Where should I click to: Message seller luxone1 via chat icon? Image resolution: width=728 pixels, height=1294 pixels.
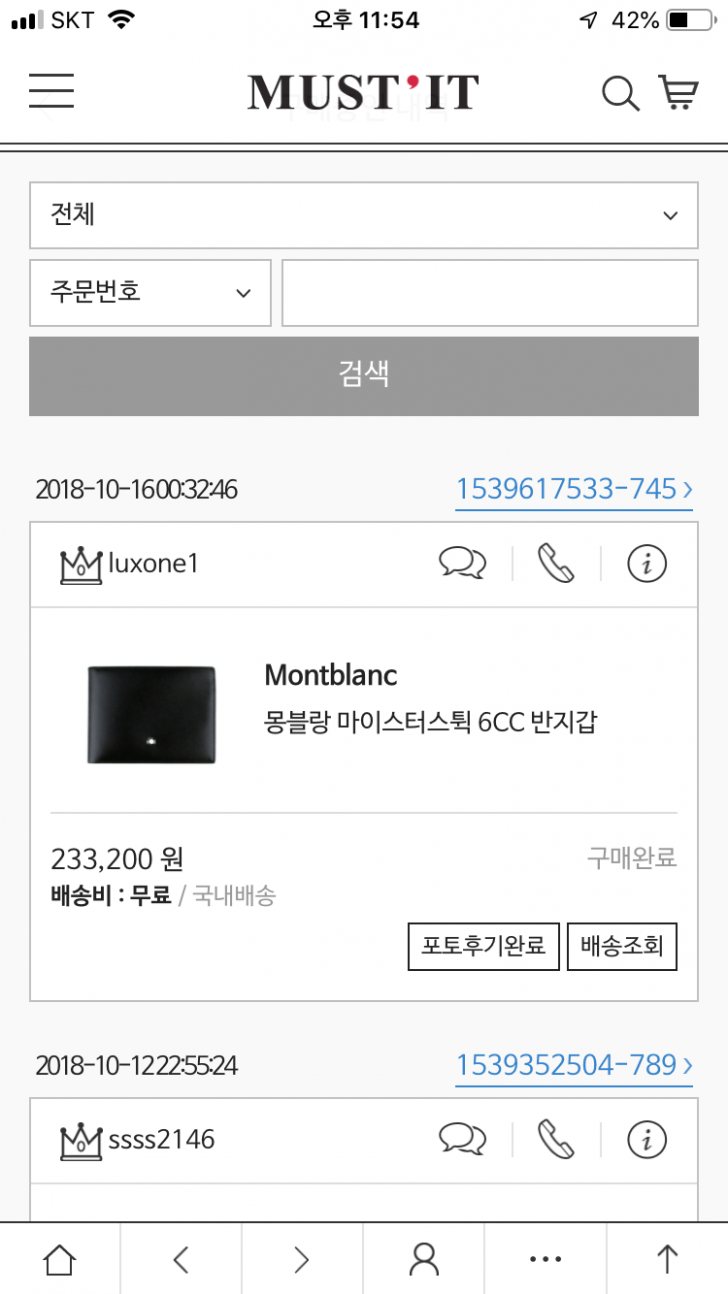pyautogui.click(x=462, y=564)
